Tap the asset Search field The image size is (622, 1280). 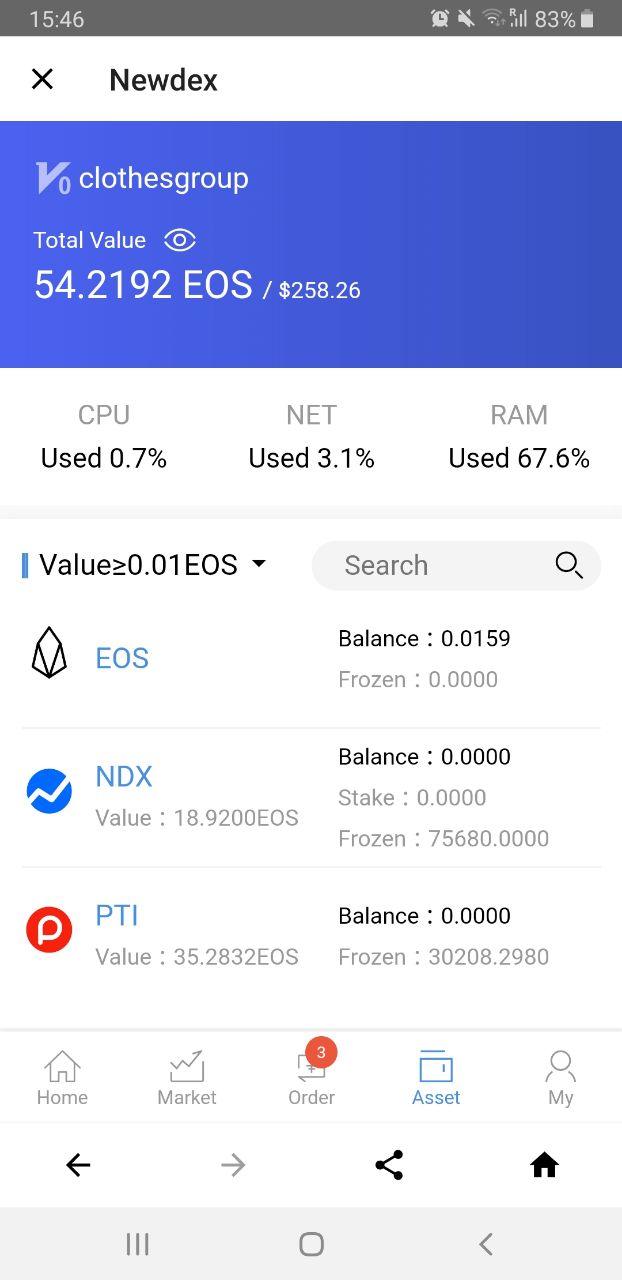click(x=456, y=566)
